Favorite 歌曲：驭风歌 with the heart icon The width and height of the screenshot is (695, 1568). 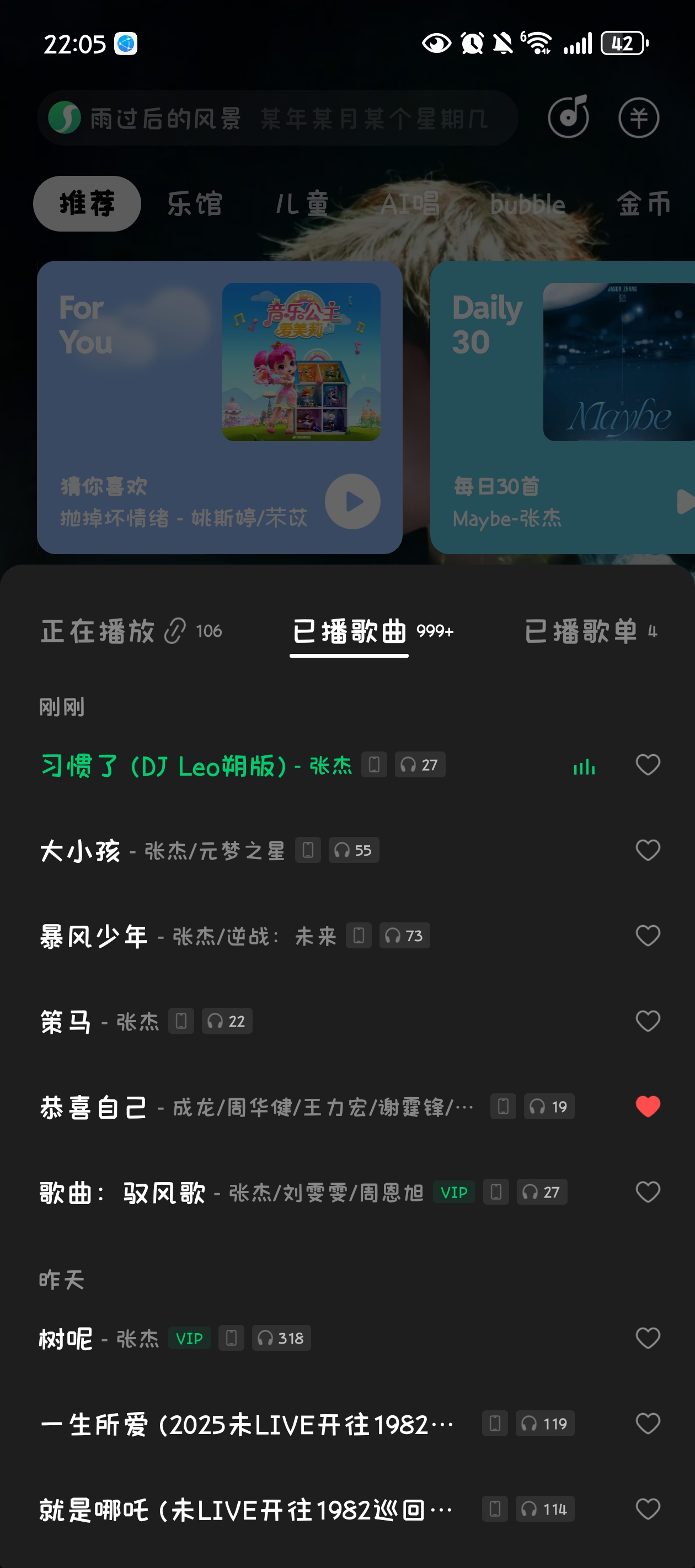tap(647, 1192)
